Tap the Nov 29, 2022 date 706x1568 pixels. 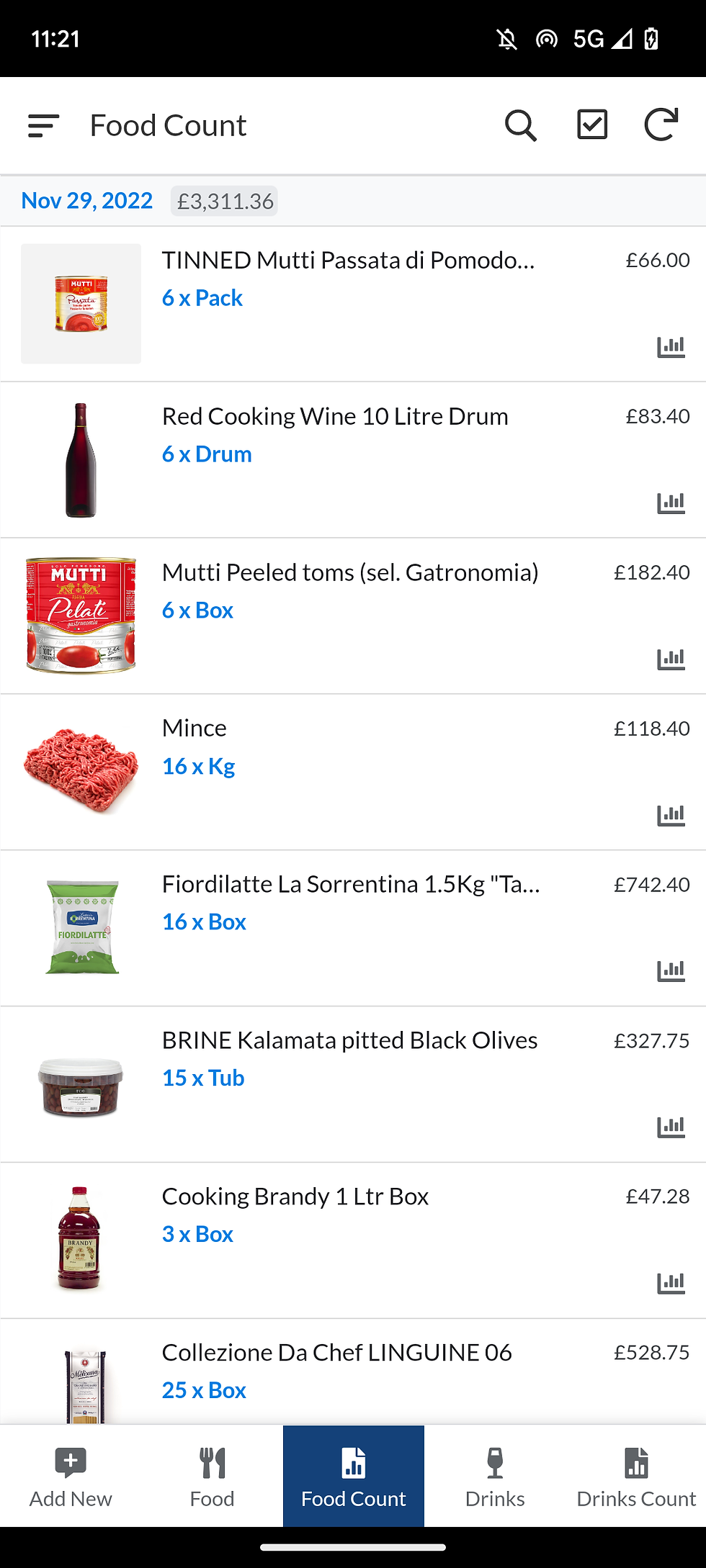point(87,201)
